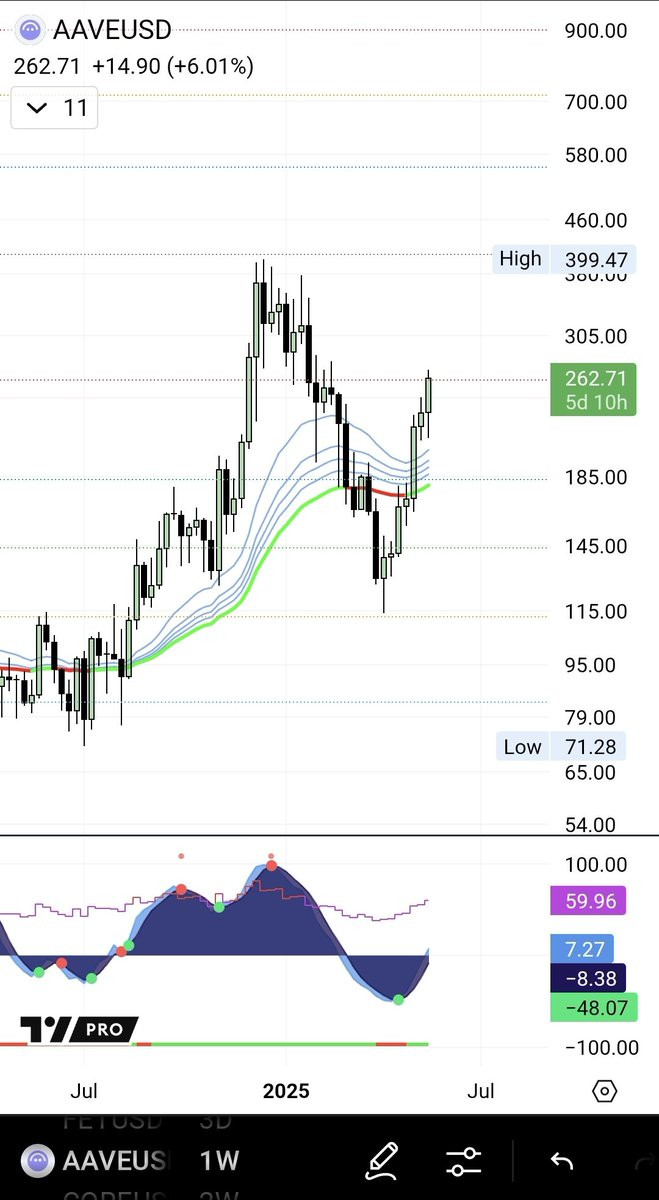Open the AAVEUSD symbol search at bottom
The height and width of the screenshot is (1200, 659).
[x=97, y=1161]
